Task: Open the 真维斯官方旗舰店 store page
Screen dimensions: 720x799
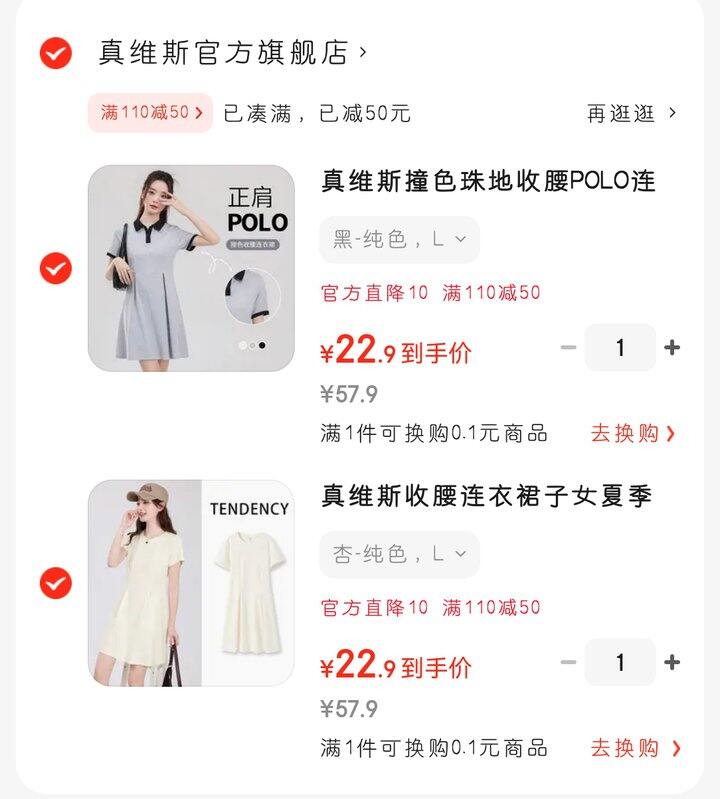Action: 232,53
